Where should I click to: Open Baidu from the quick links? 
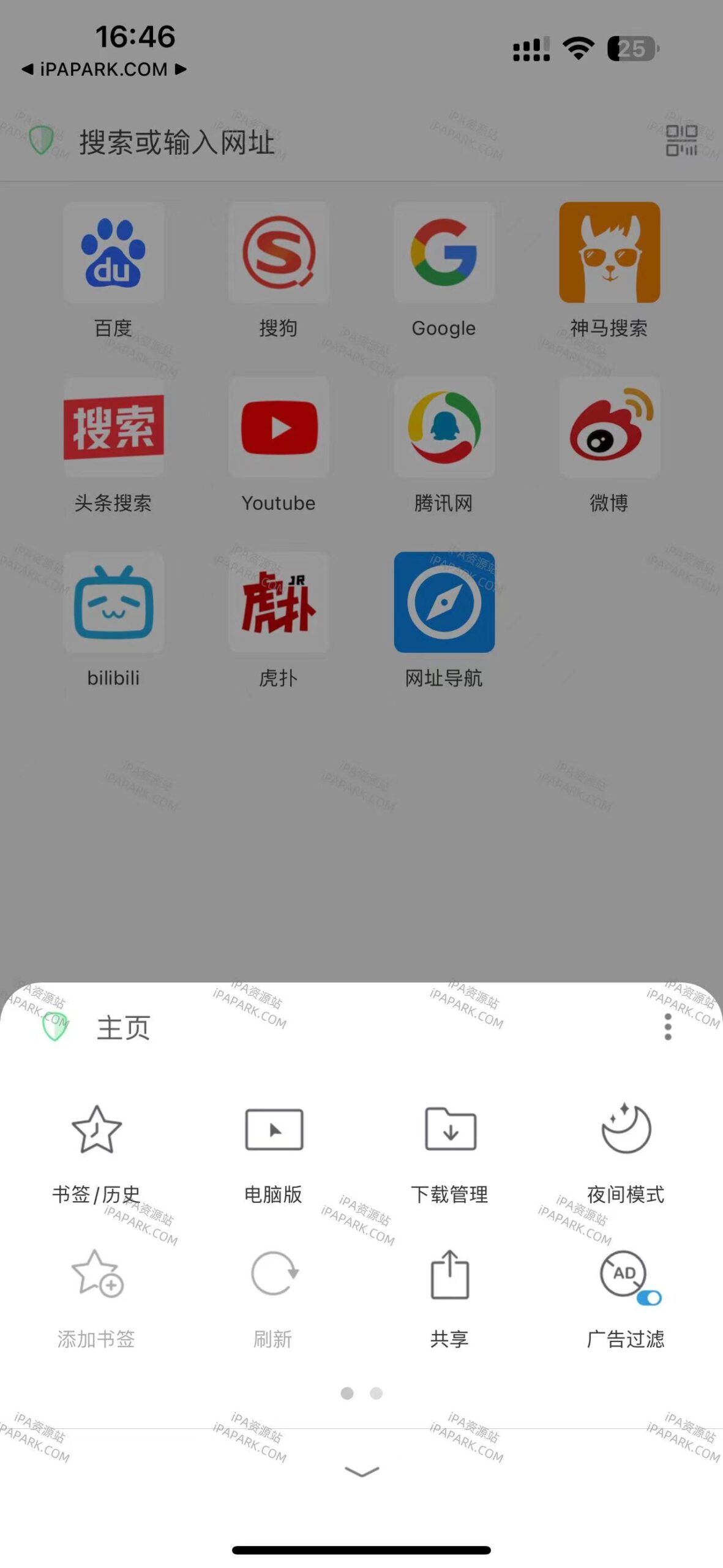113,254
